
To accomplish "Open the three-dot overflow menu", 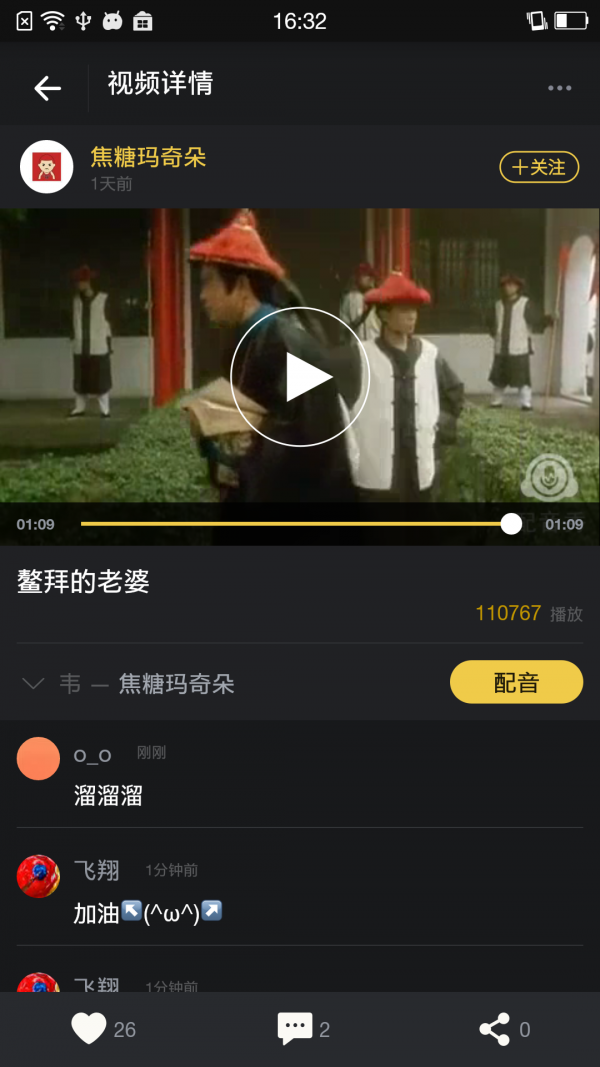I will (x=559, y=88).
